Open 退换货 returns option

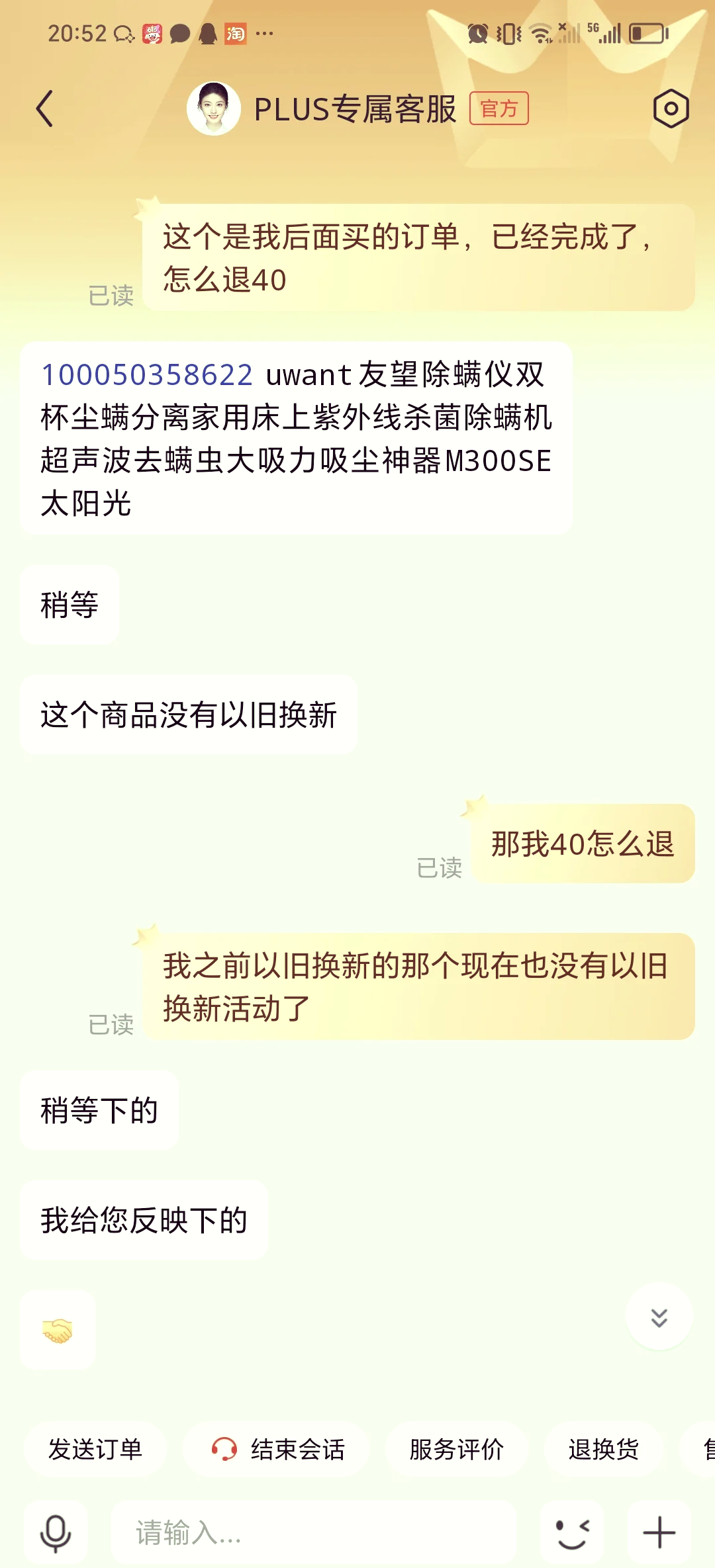(603, 1449)
